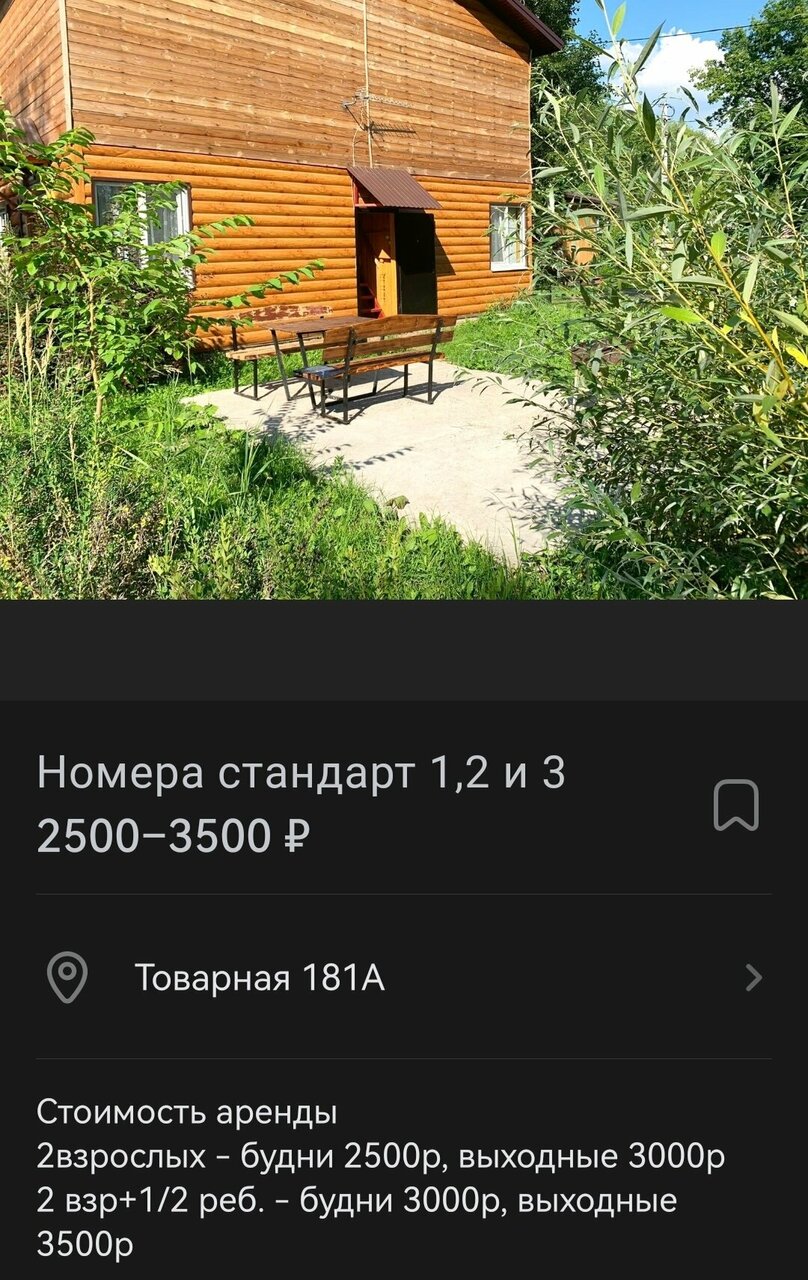808x1280 pixels.
Task: Select the map marker beside the address
Action: [67, 979]
